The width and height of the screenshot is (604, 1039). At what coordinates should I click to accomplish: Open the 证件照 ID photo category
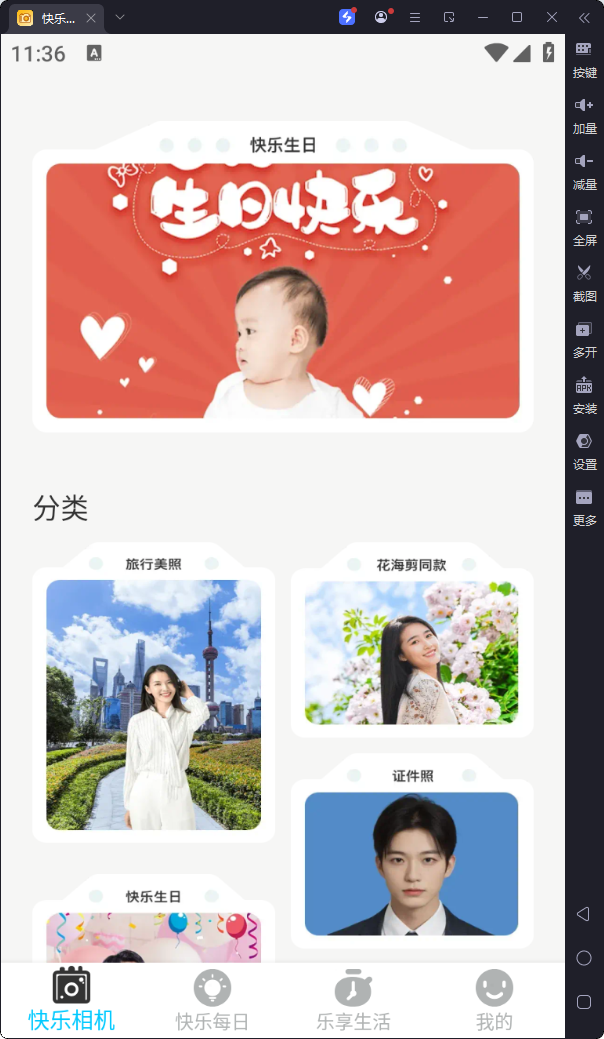coord(411,864)
